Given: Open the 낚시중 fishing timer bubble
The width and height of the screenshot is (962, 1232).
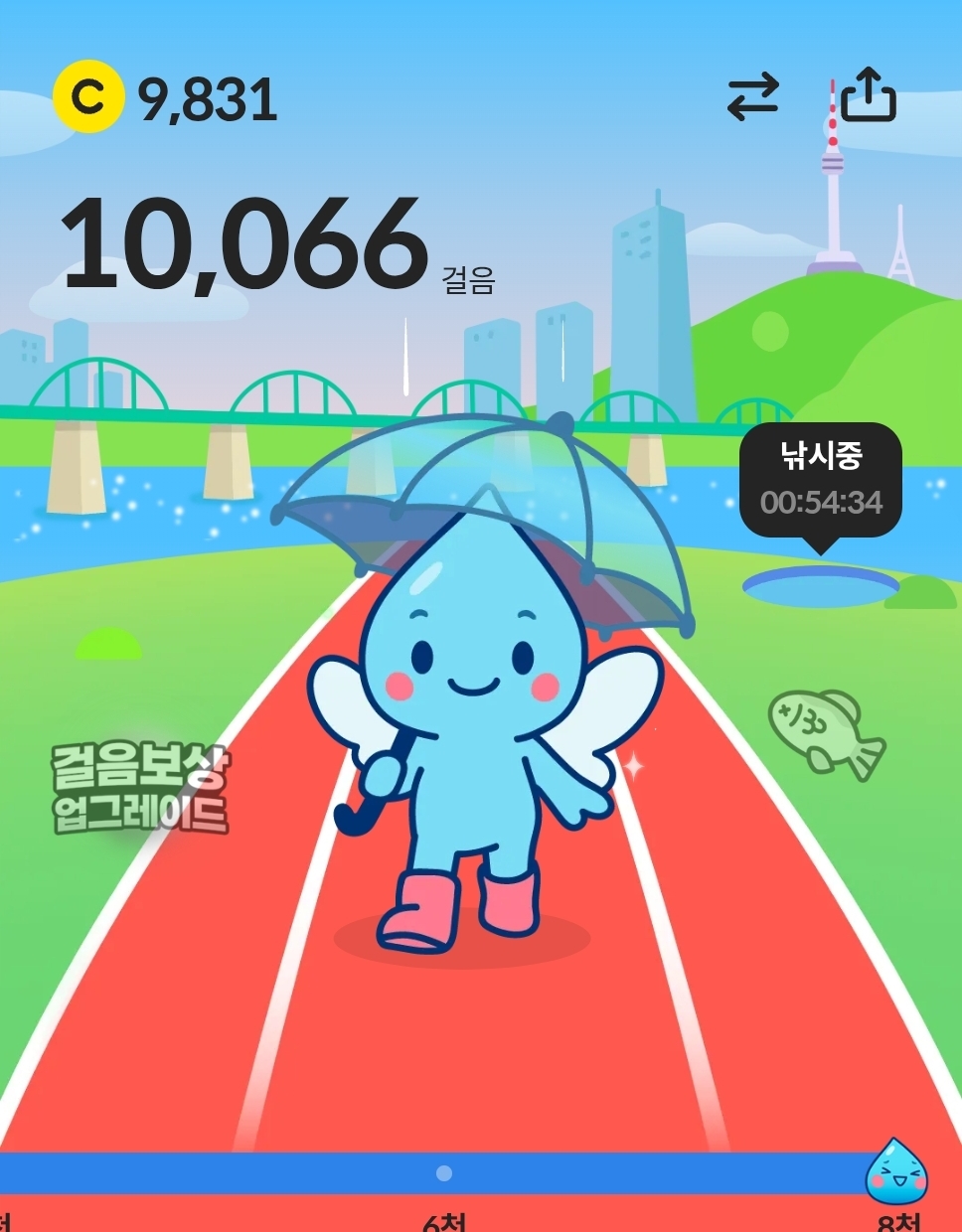Looking at the screenshot, I should pos(821,481).
